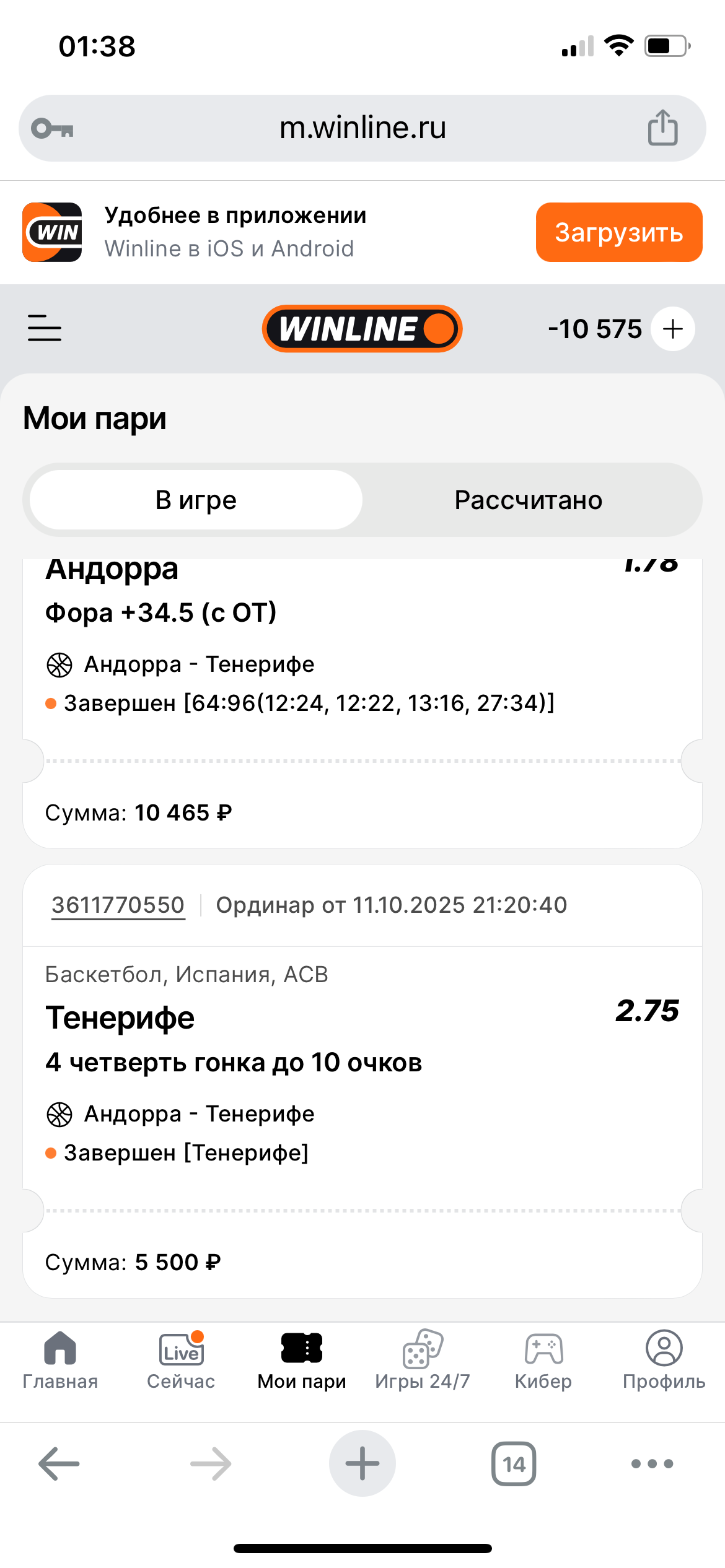The height and width of the screenshot is (1568, 725).
Task: Go back with the browser back arrow
Action: click(59, 1464)
